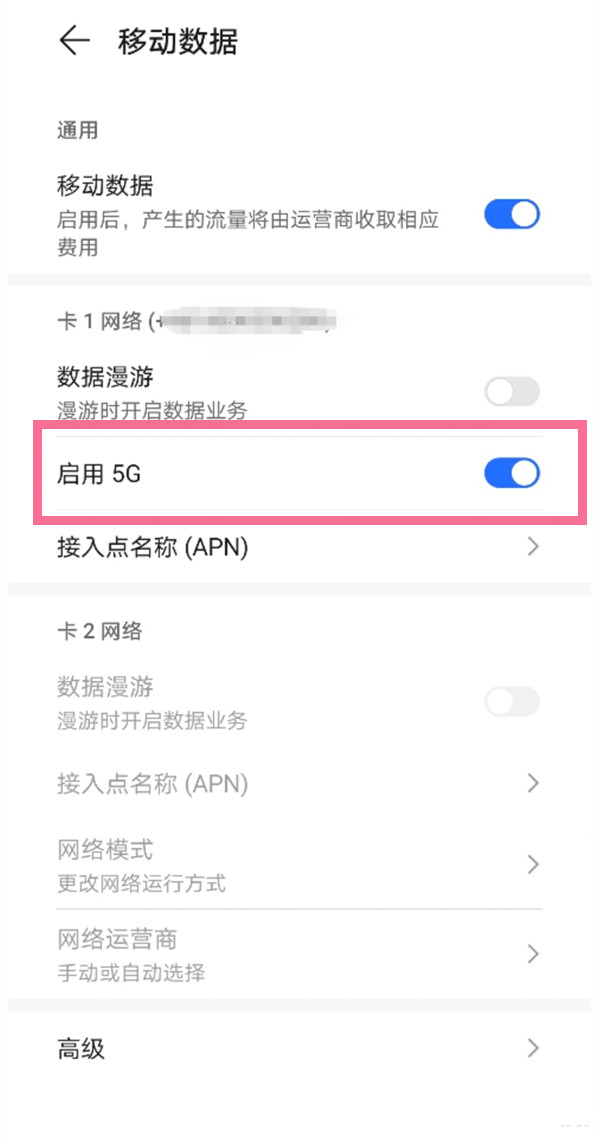Disable the 启用 5G switch

(512, 474)
